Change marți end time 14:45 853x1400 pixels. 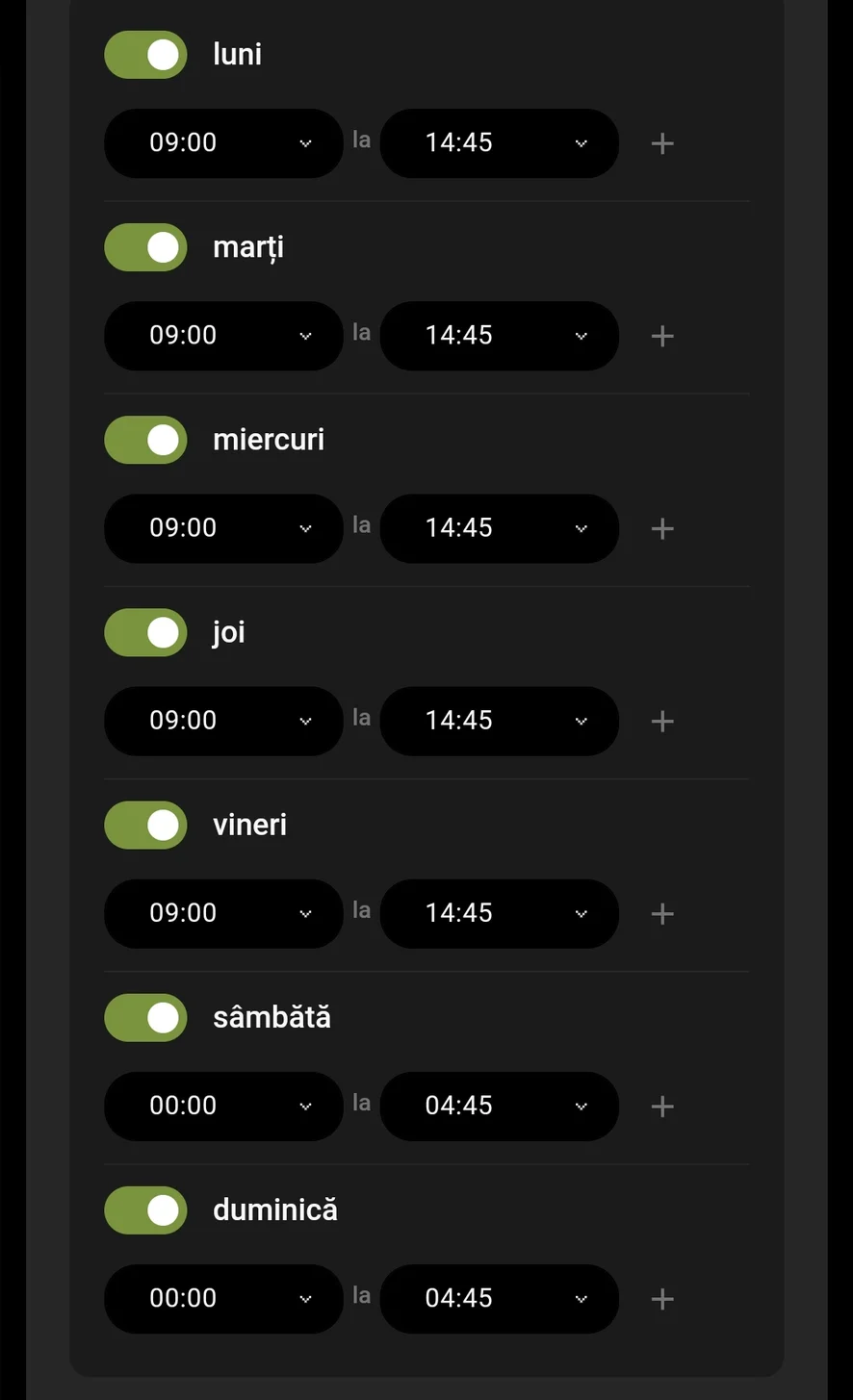[499, 336]
